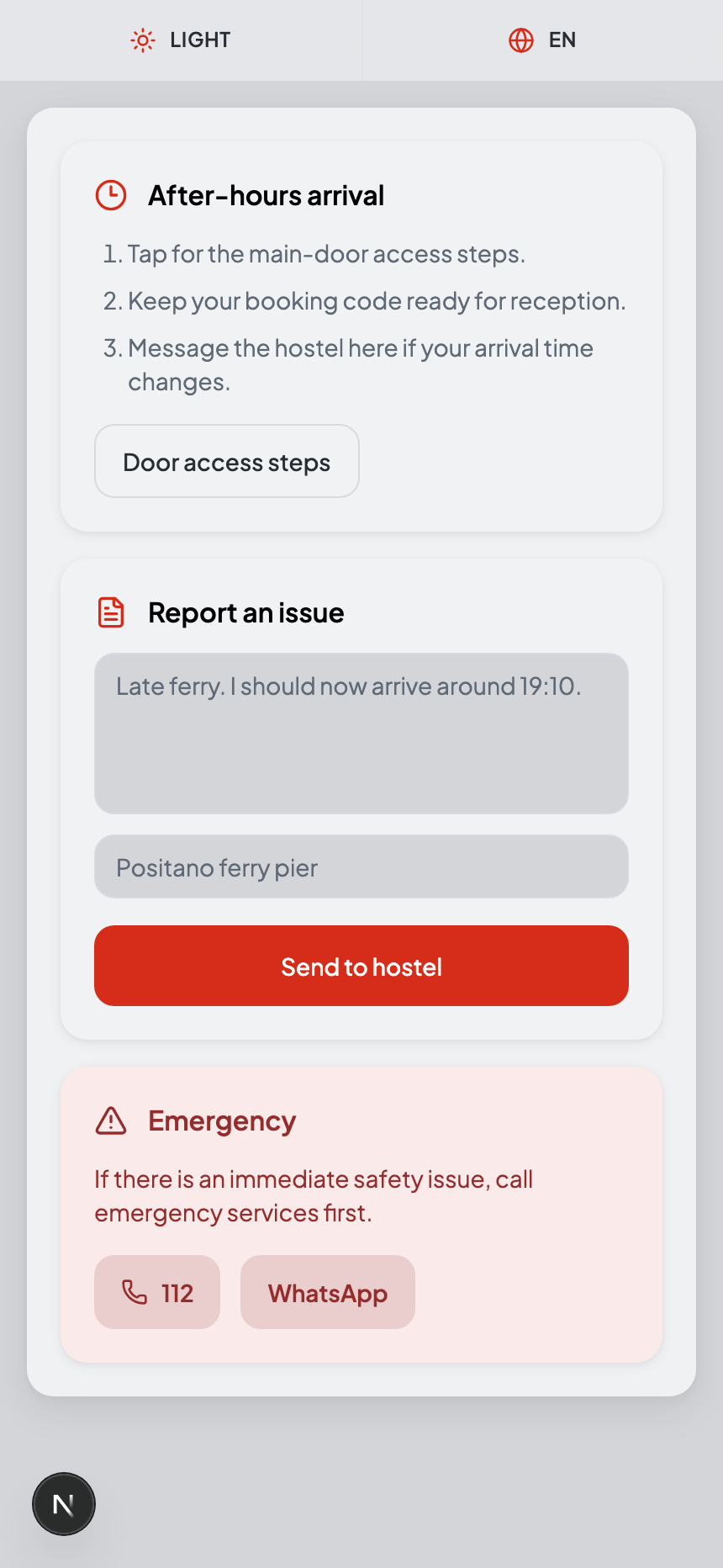The height and width of the screenshot is (1568, 723).
Task: Call 112 emergency services
Action: click(156, 1292)
